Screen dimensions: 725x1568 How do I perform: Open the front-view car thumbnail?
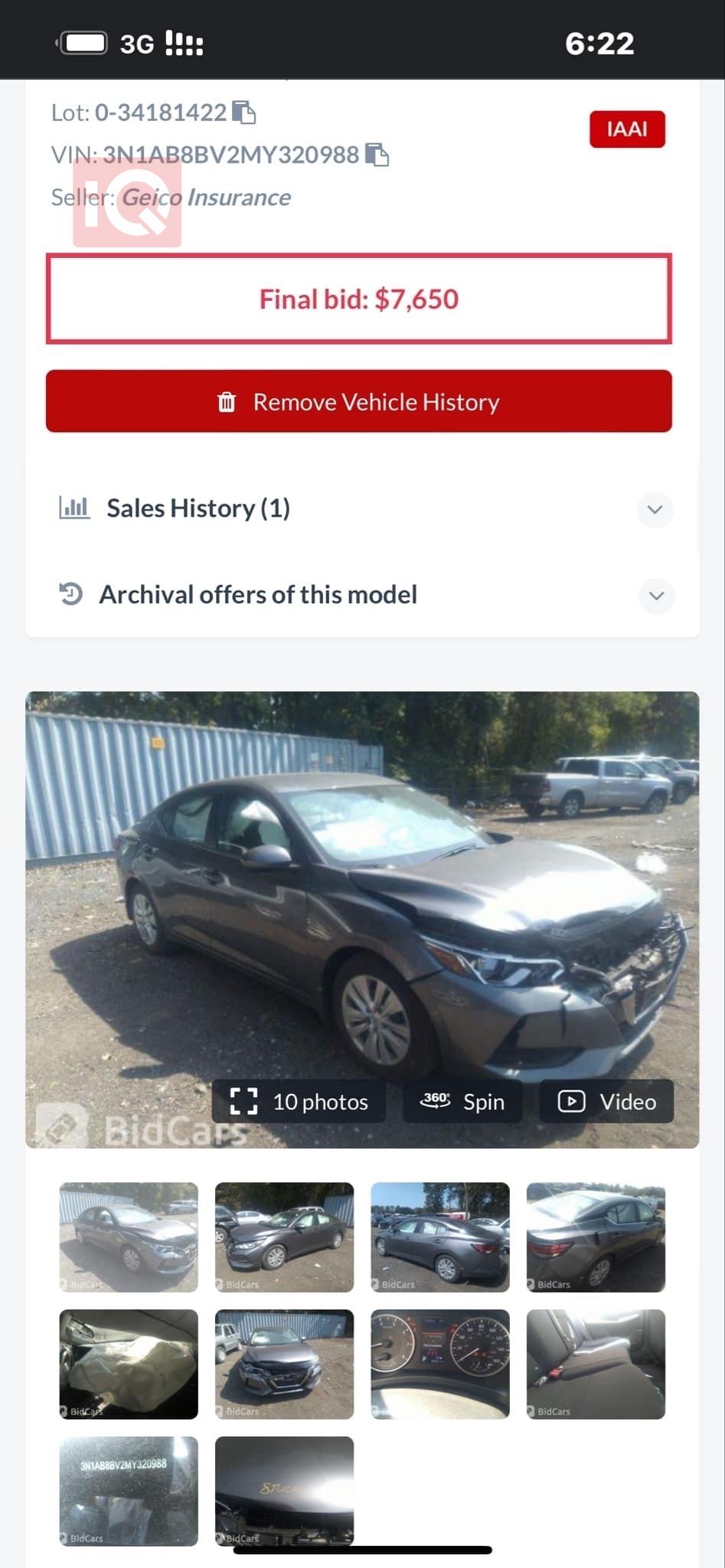coord(284,1364)
